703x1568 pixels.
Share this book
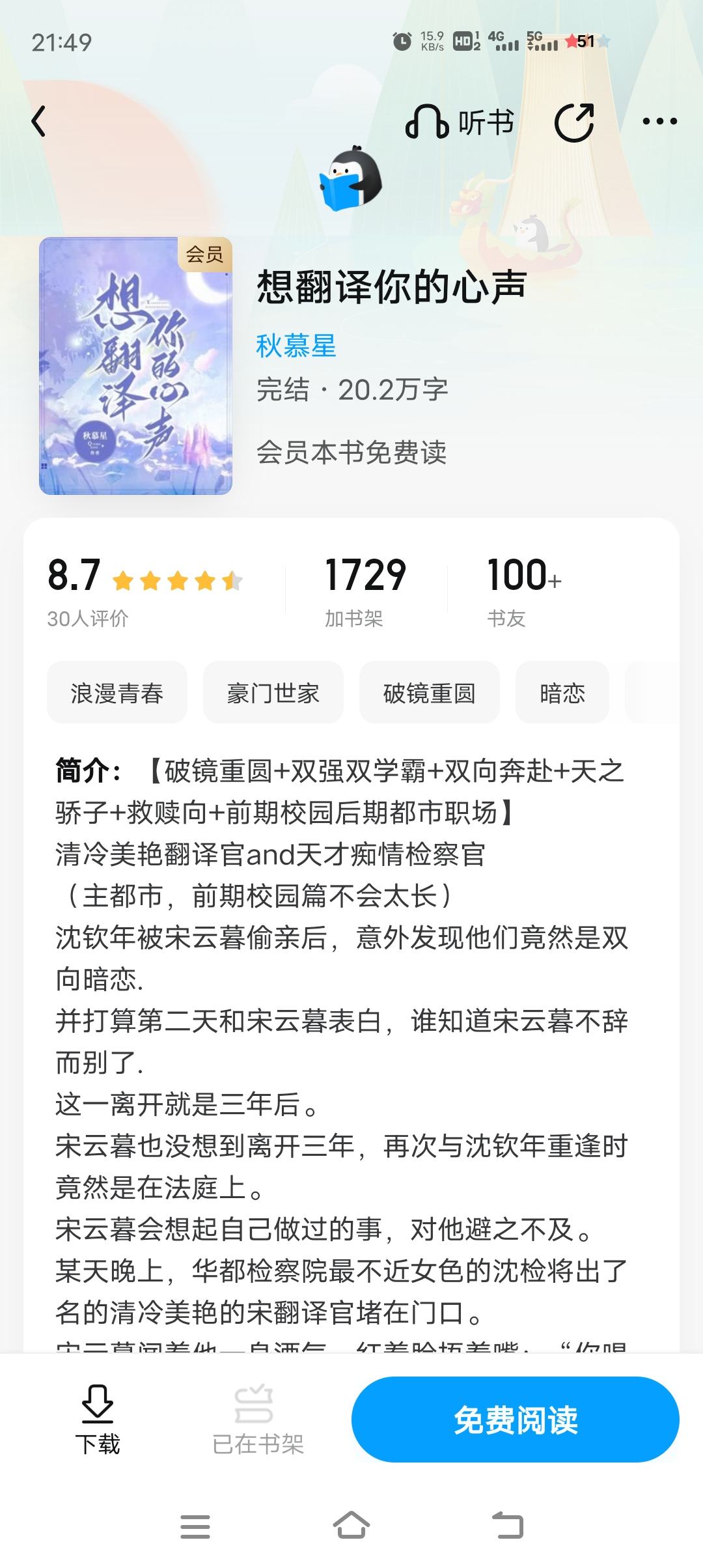click(x=574, y=122)
